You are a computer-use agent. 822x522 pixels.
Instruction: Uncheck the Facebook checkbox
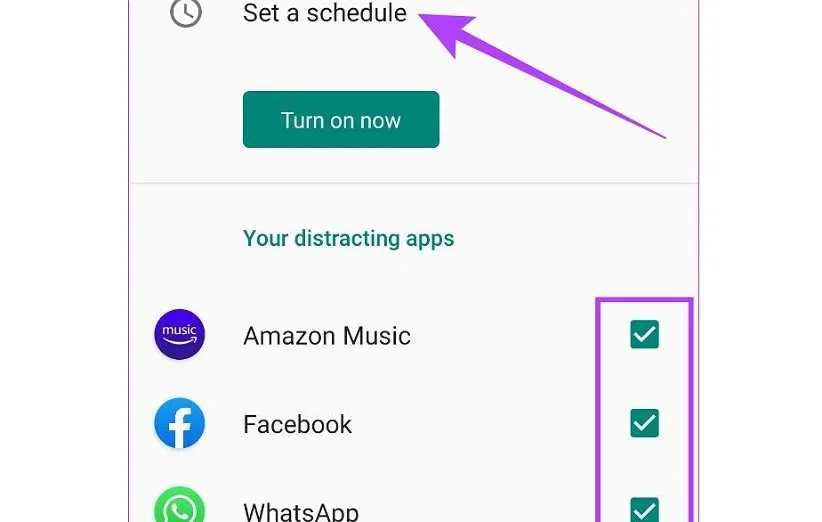click(x=644, y=424)
